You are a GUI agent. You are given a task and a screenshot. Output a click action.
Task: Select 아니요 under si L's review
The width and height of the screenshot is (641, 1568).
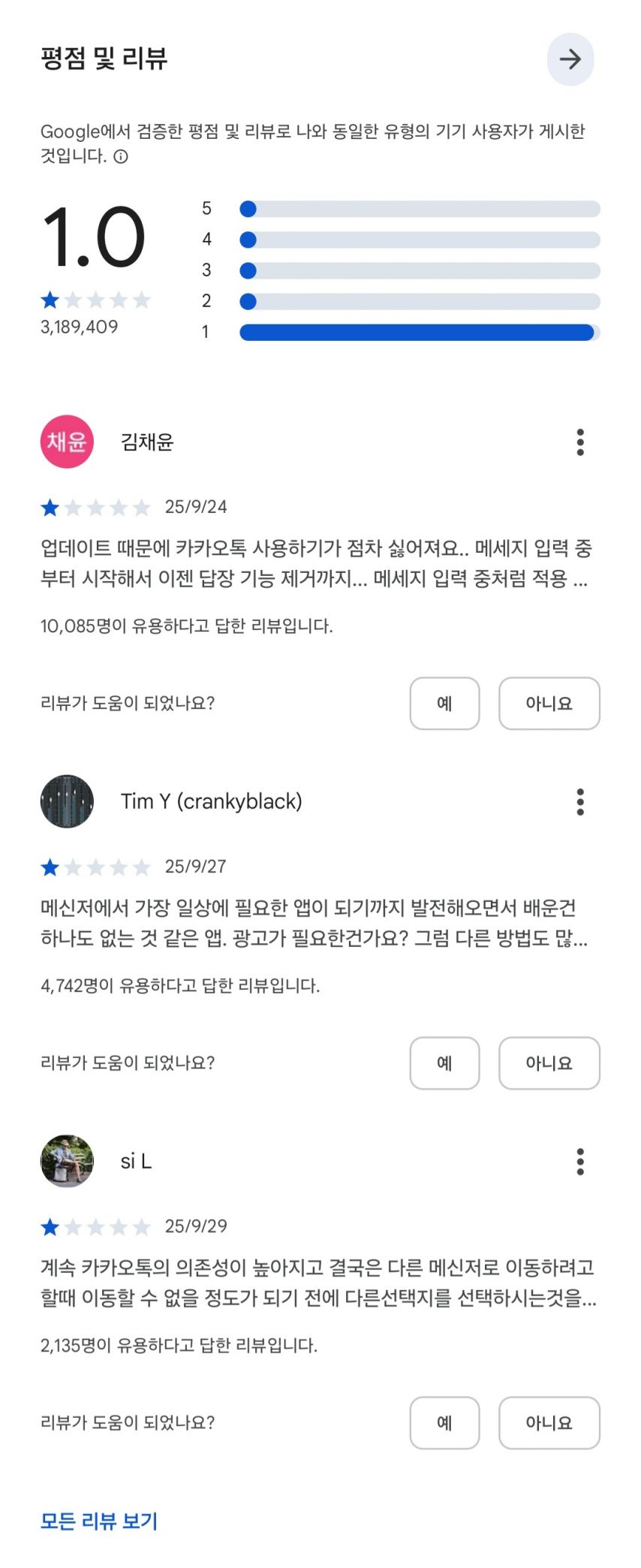tap(549, 1422)
